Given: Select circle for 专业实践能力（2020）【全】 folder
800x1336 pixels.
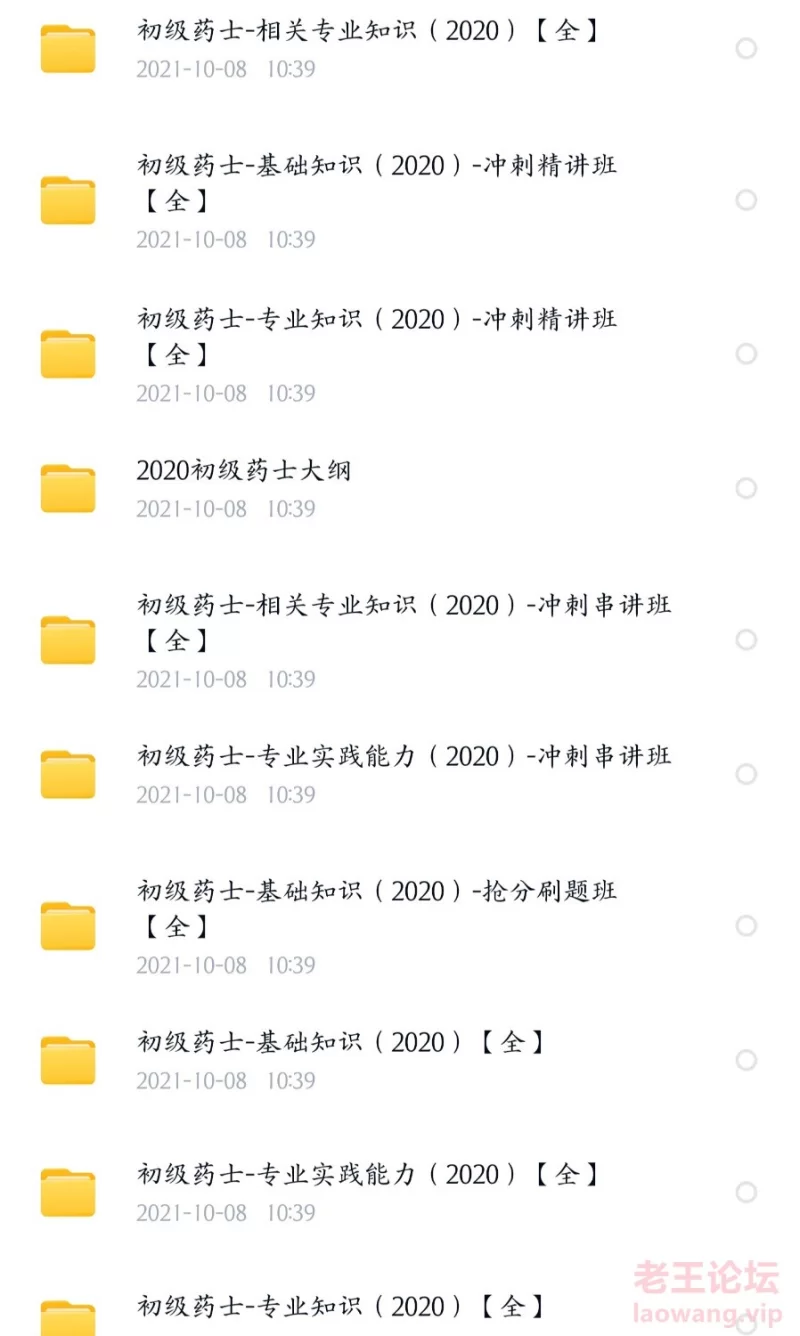Looking at the screenshot, I should (746, 1192).
